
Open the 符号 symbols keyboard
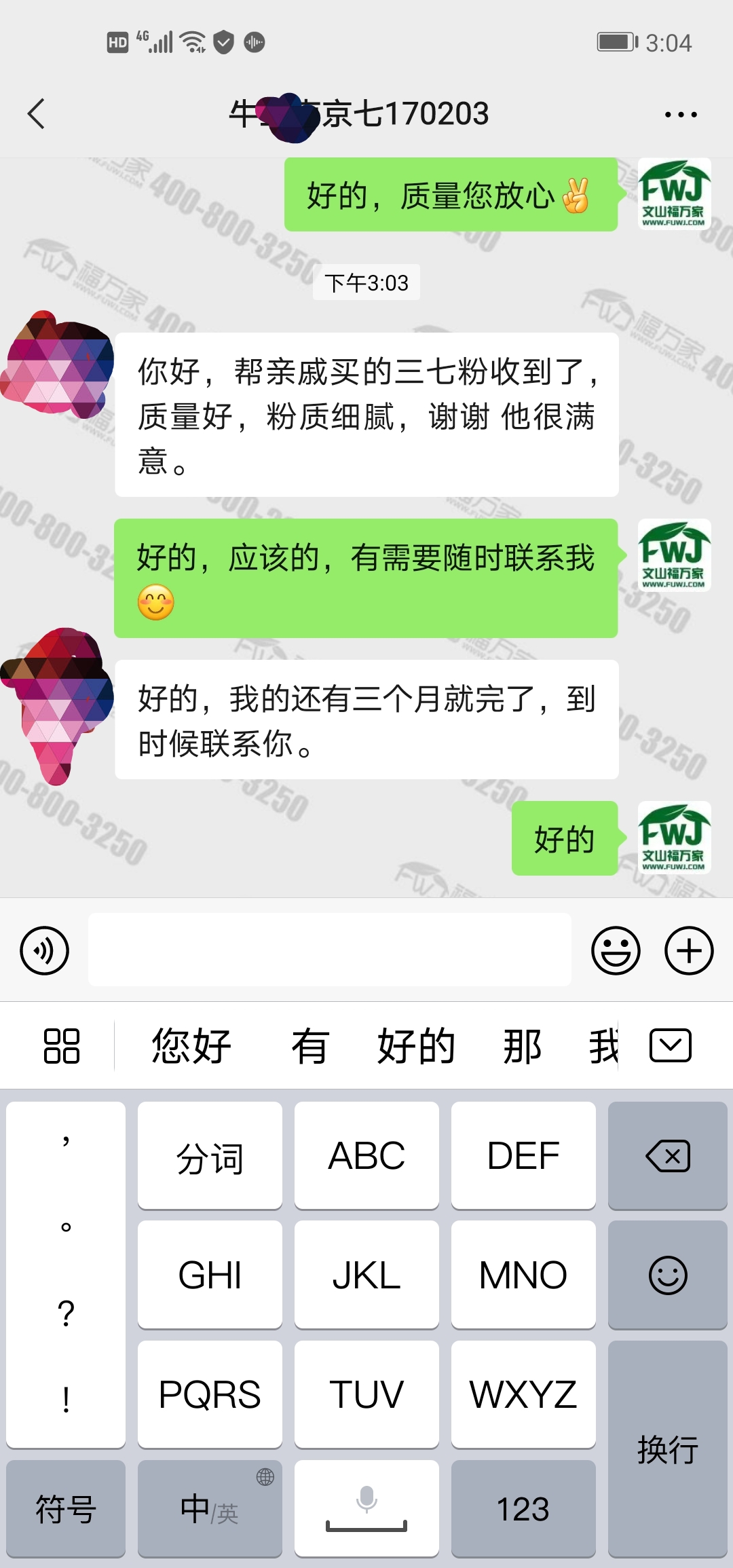[66, 1508]
